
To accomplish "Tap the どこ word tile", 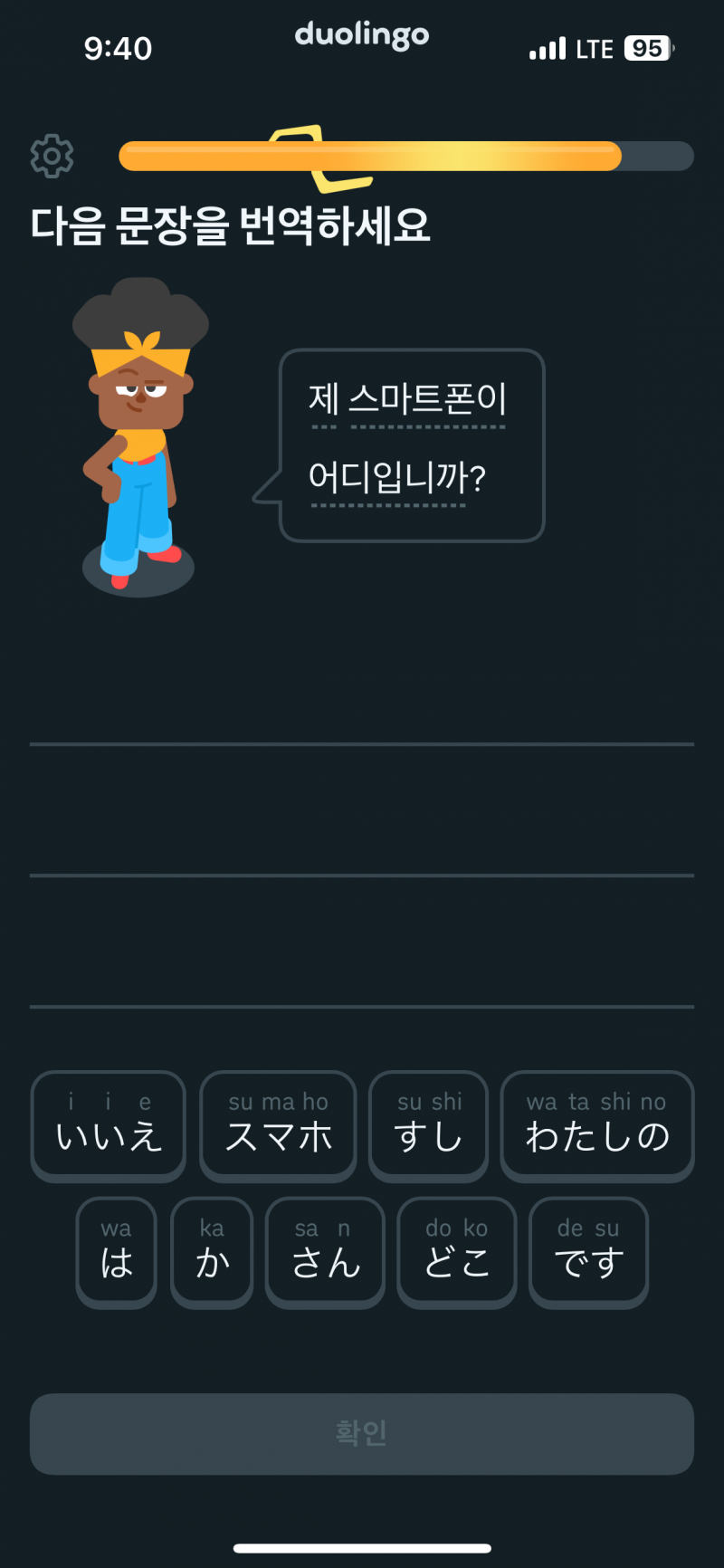I will [456, 1252].
